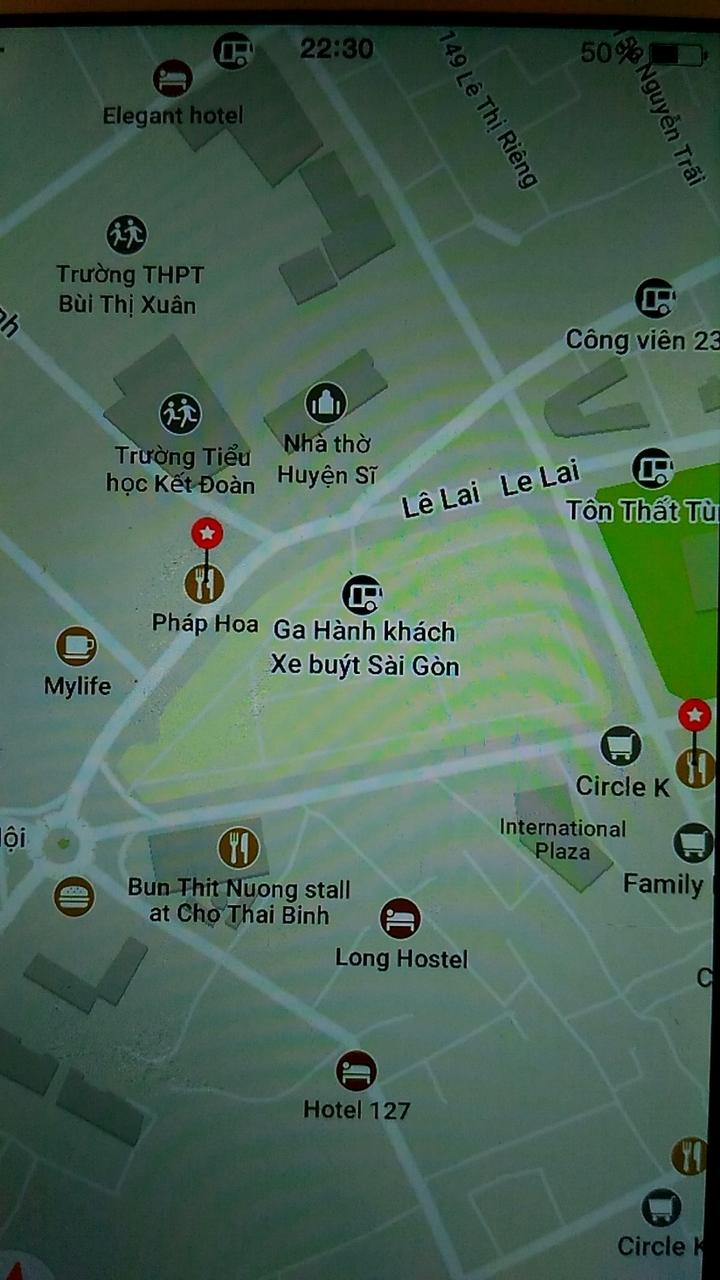720x1280 pixels.
Task: Select Ga Hành khách Xe buýt Sài Gòn
Action: (x=362, y=595)
